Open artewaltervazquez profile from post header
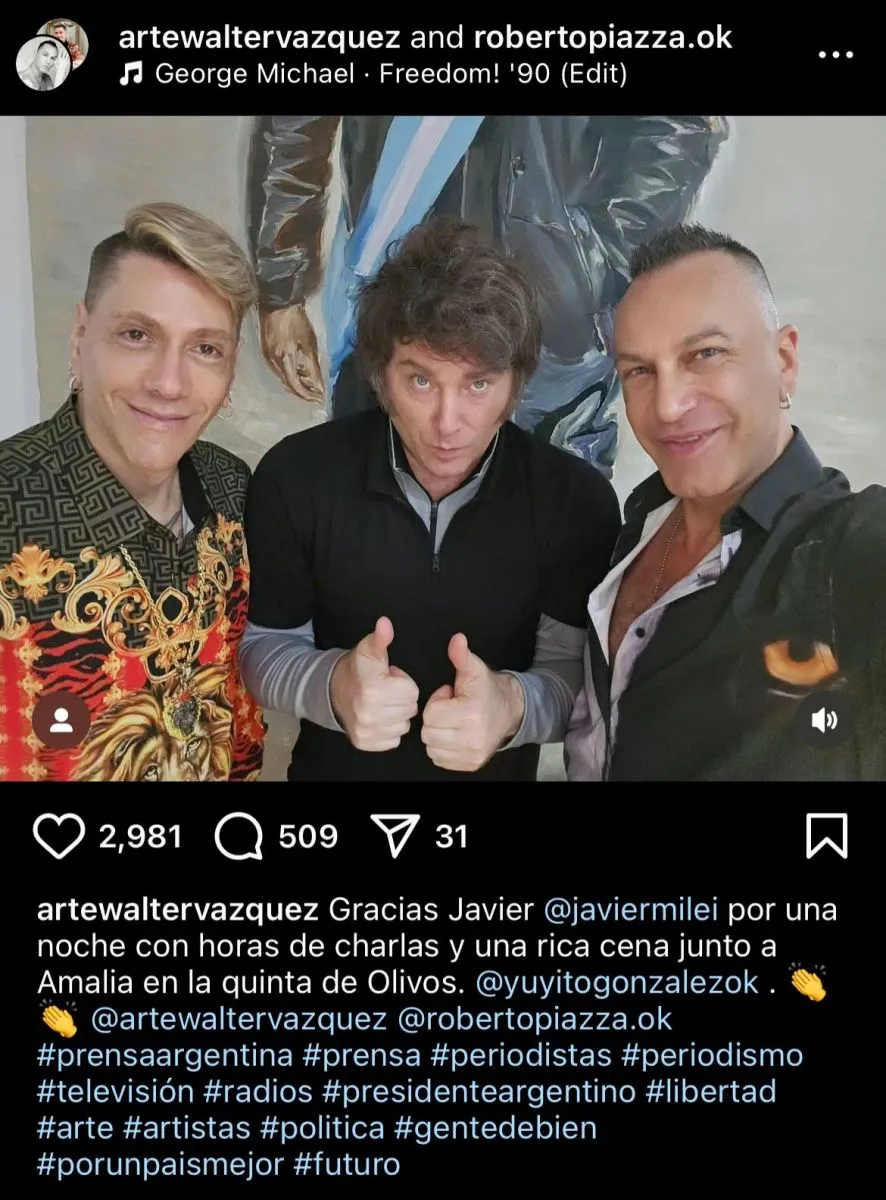This screenshot has width=886, height=1200. 259,38
